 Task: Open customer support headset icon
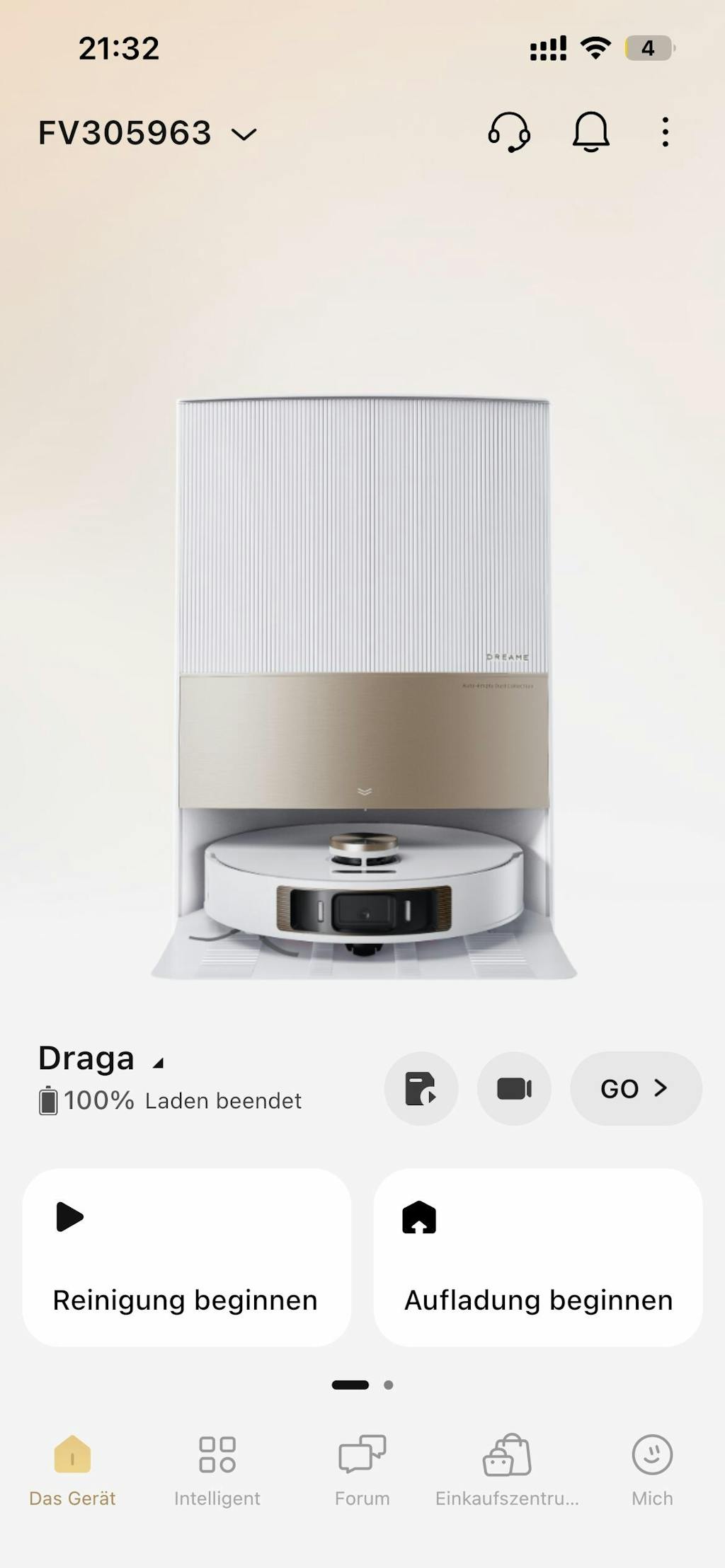[509, 132]
